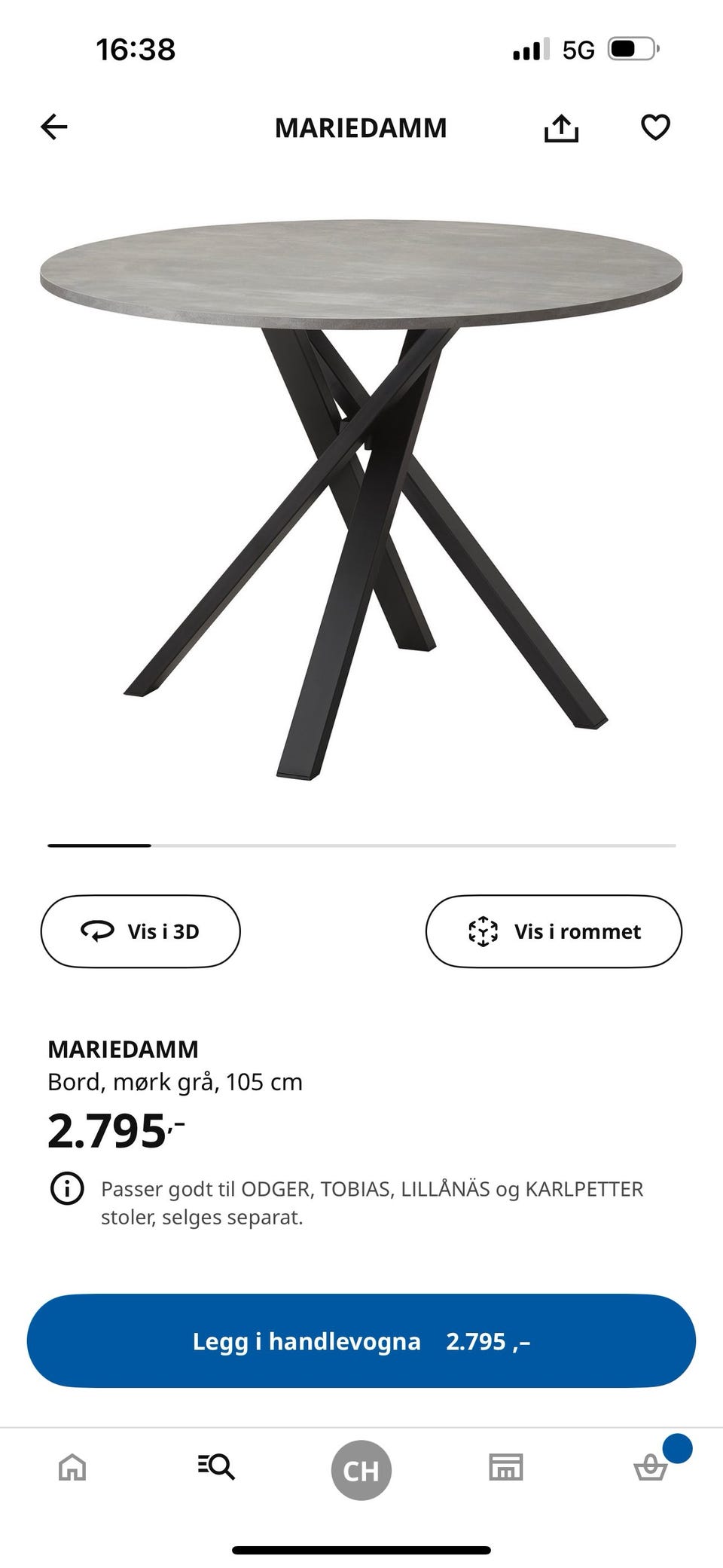The width and height of the screenshot is (723, 1568).
Task: Switch to the Home tab
Action: pos(72,1468)
